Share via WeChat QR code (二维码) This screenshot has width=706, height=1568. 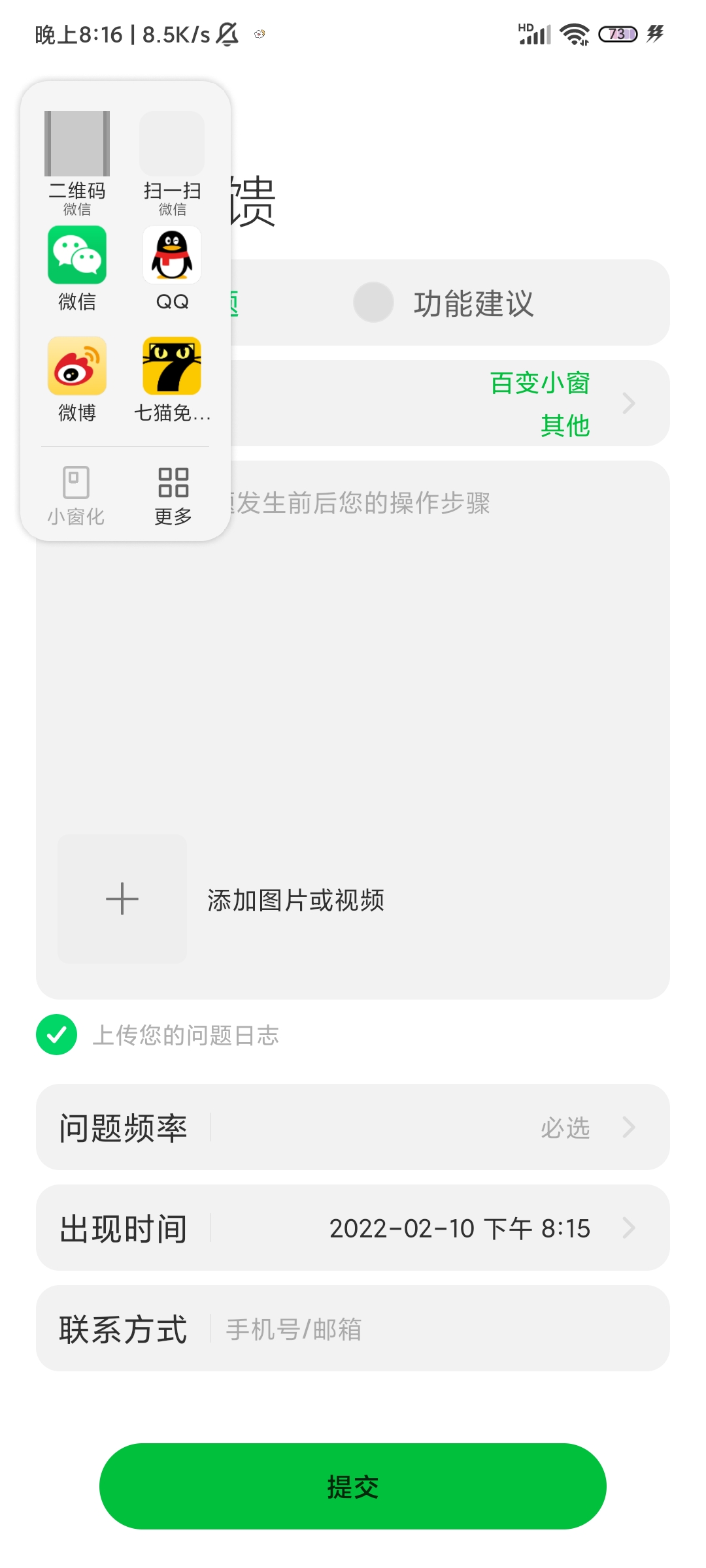click(77, 163)
